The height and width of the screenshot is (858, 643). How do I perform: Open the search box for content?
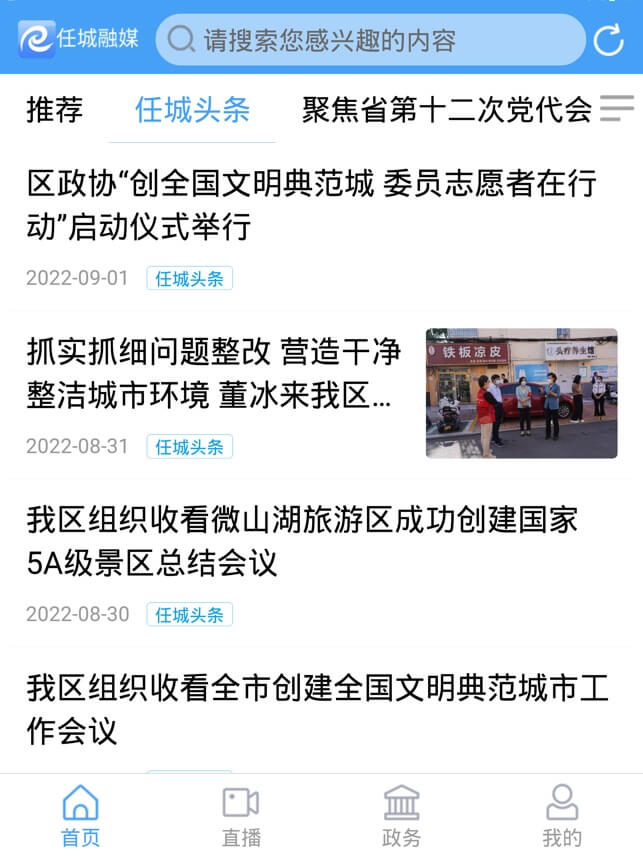pos(370,40)
